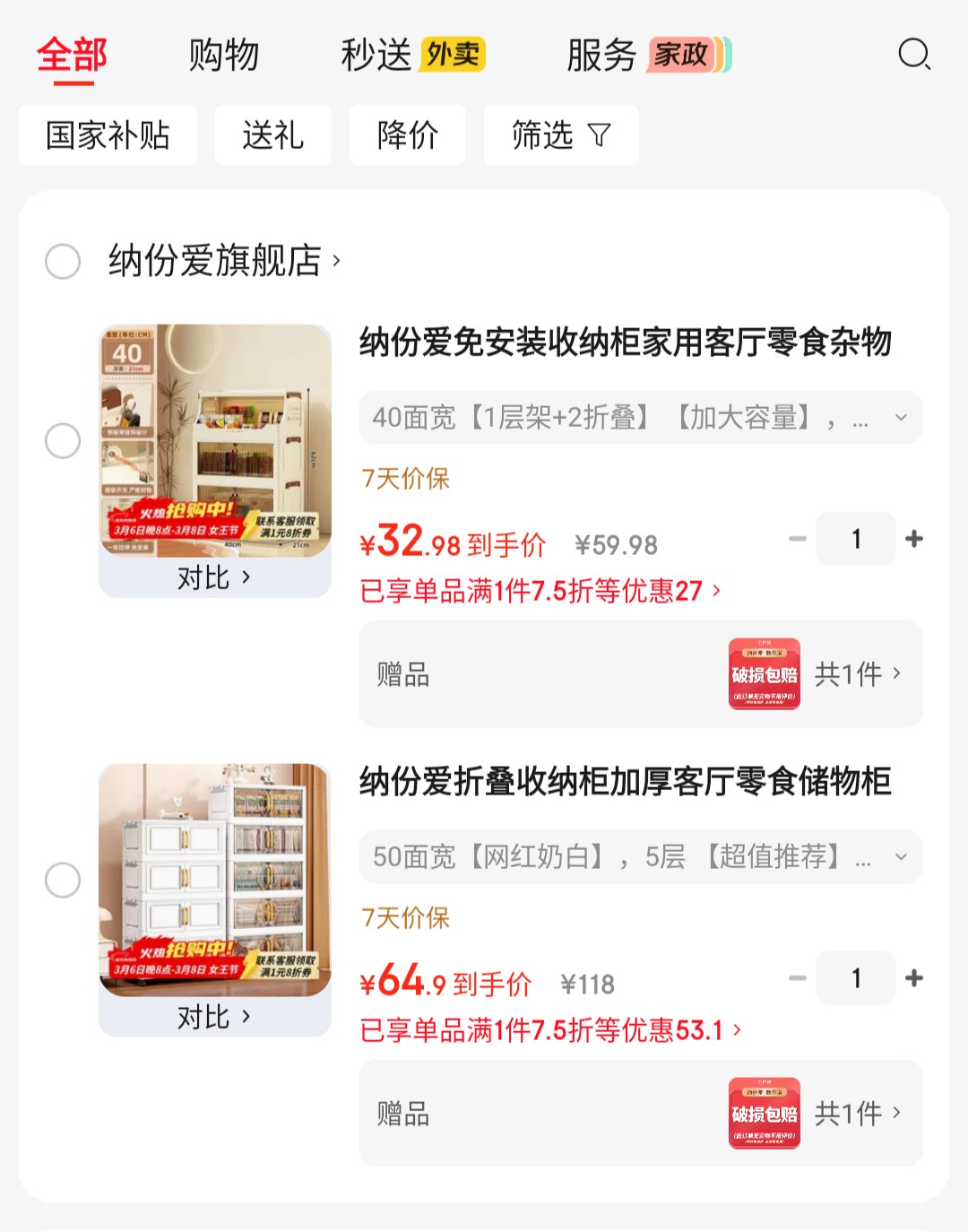
Task: Select the 纳份爱折叠收纳柜 item checkbox
Action: pyautogui.click(x=63, y=880)
